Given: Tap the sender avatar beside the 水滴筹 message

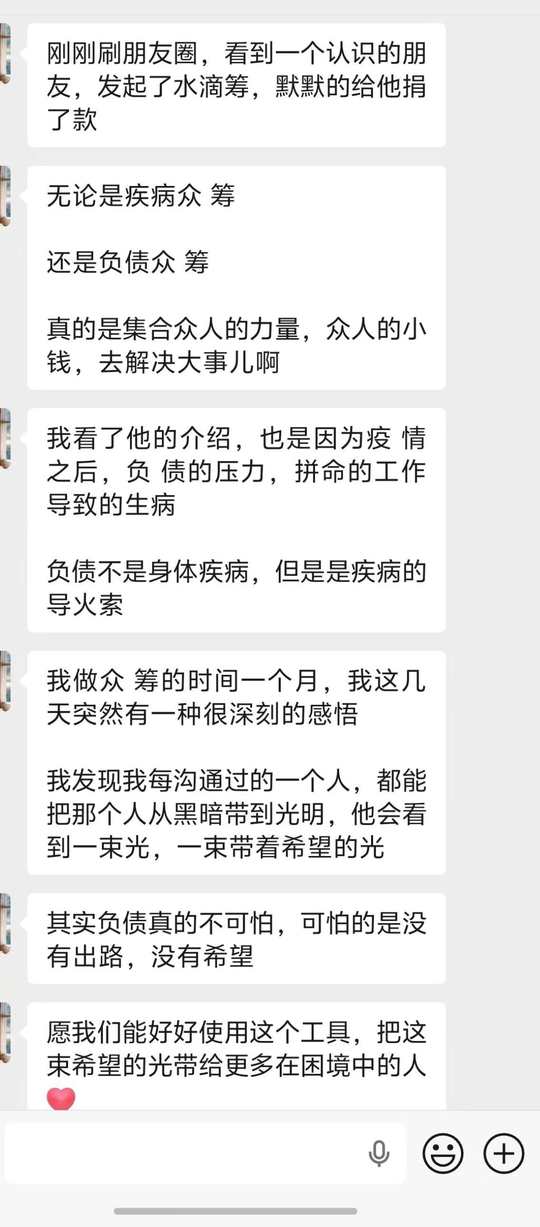Looking at the screenshot, I should (5, 55).
